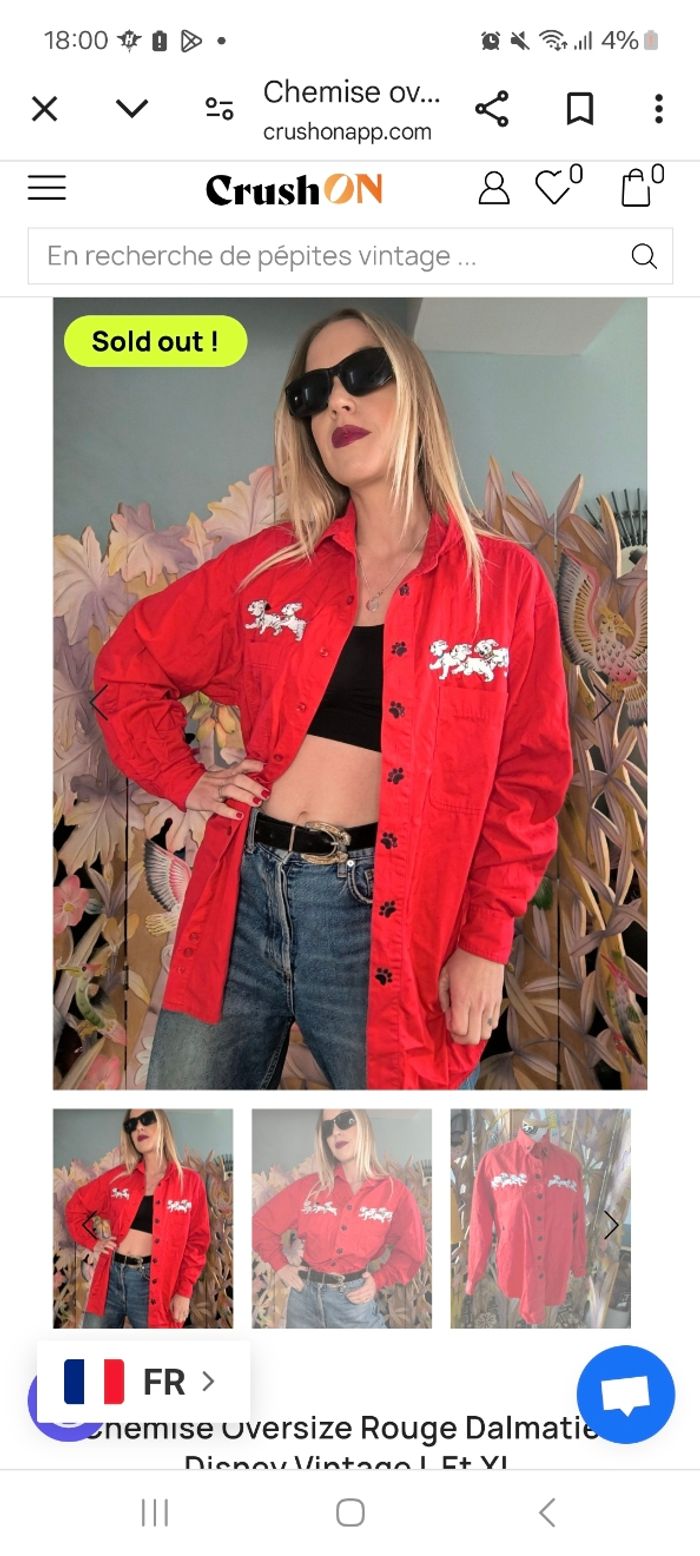Show the previous product photo in main image

(99, 703)
